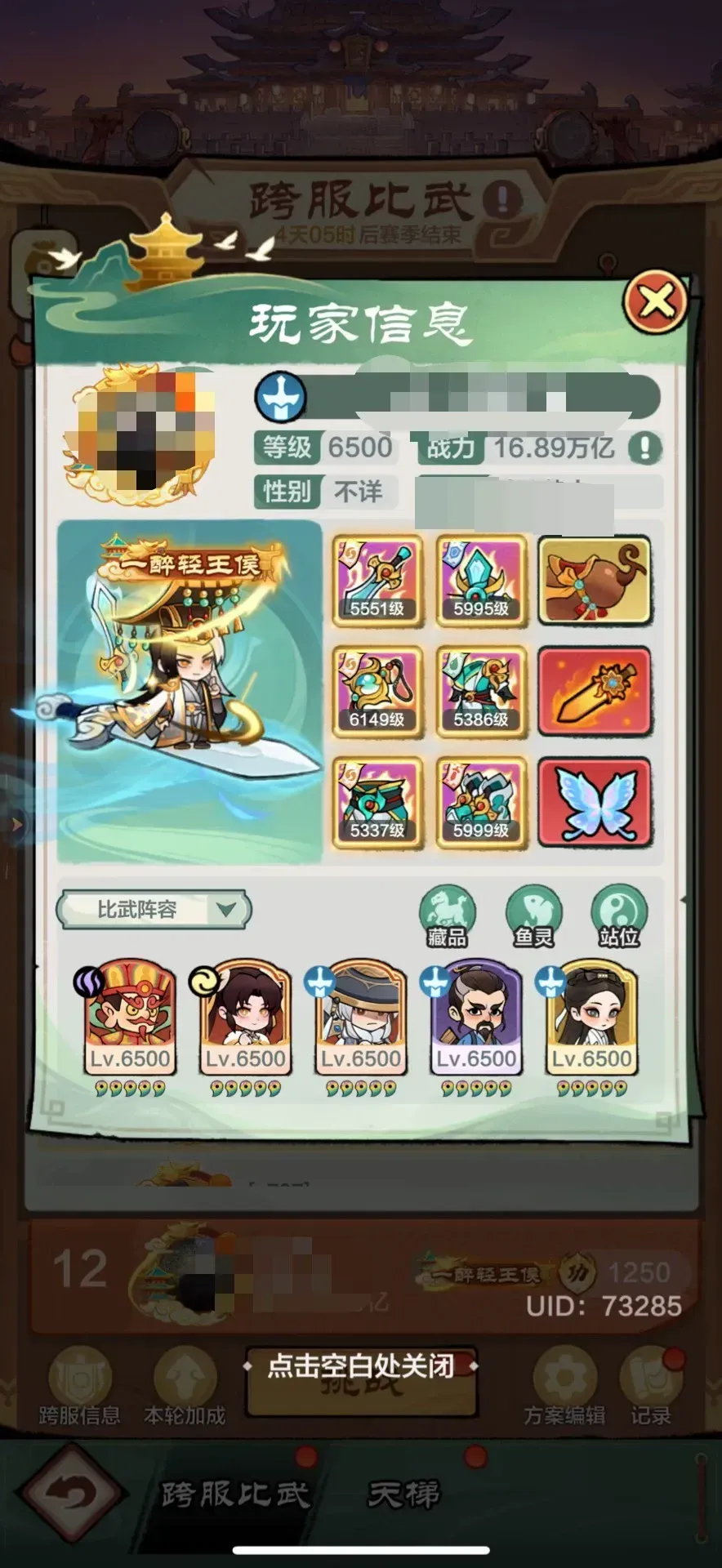
Task: Inspect the 5337级 equipment item
Action: 377,803
